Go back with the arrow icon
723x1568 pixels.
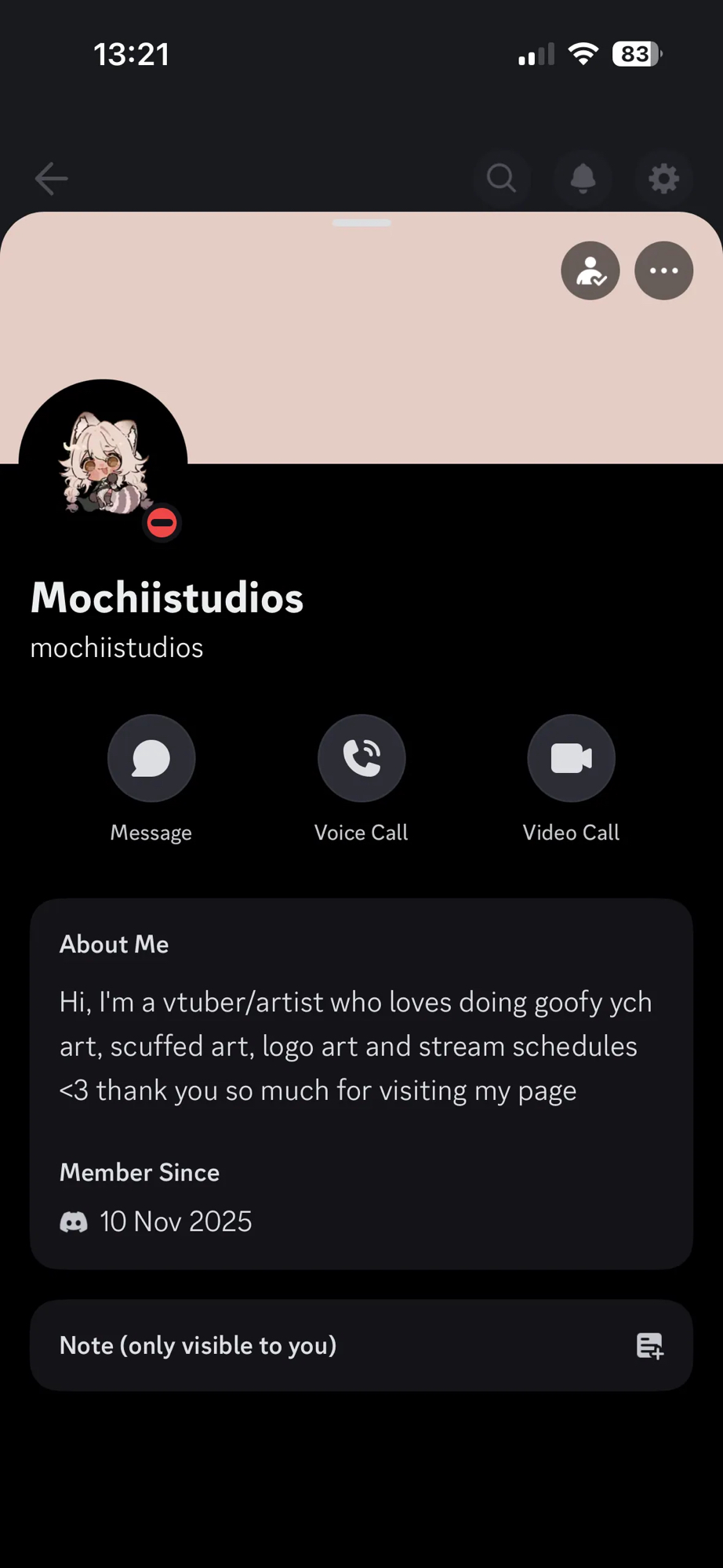coord(52,179)
